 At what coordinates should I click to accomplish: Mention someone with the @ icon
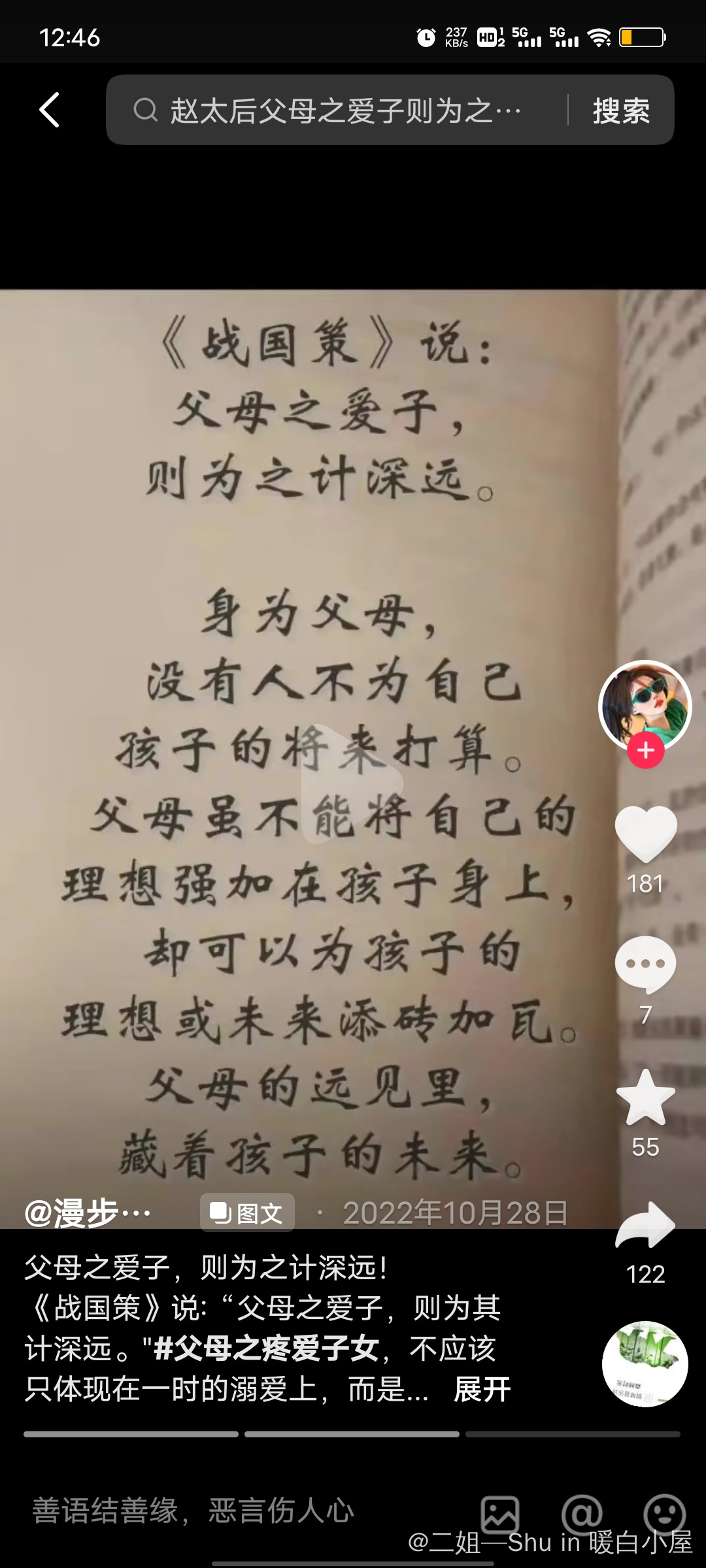[x=582, y=1514]
